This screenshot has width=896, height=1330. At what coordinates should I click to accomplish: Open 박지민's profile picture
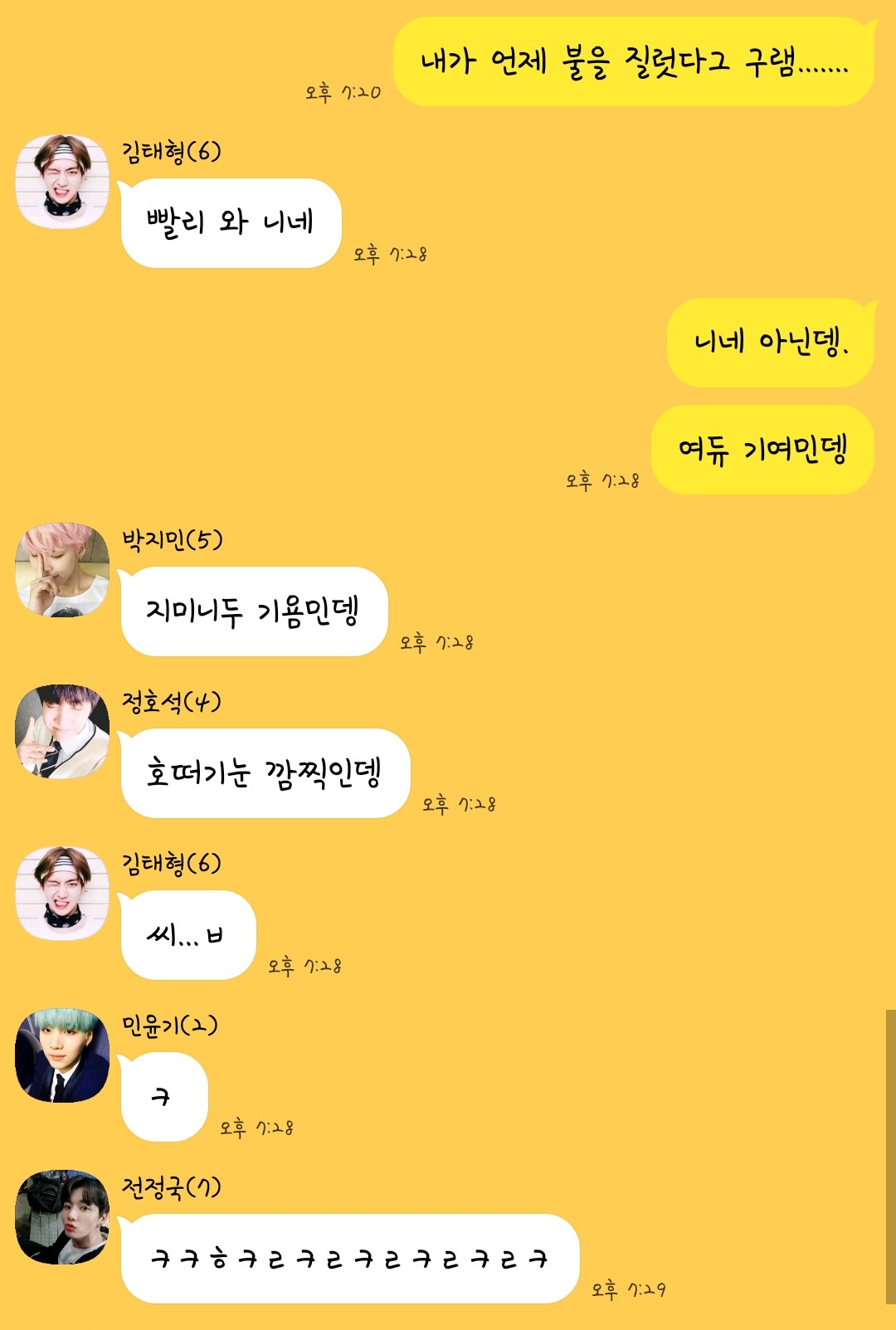[62, 570]
